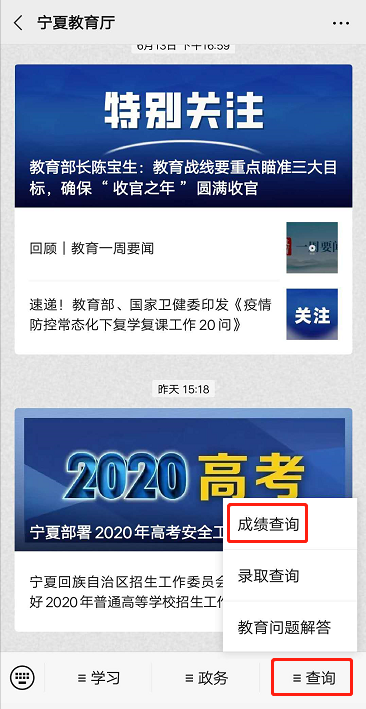Open the three-dot more options menu
This screenshot has height=709, width=366.
[341, 23]
